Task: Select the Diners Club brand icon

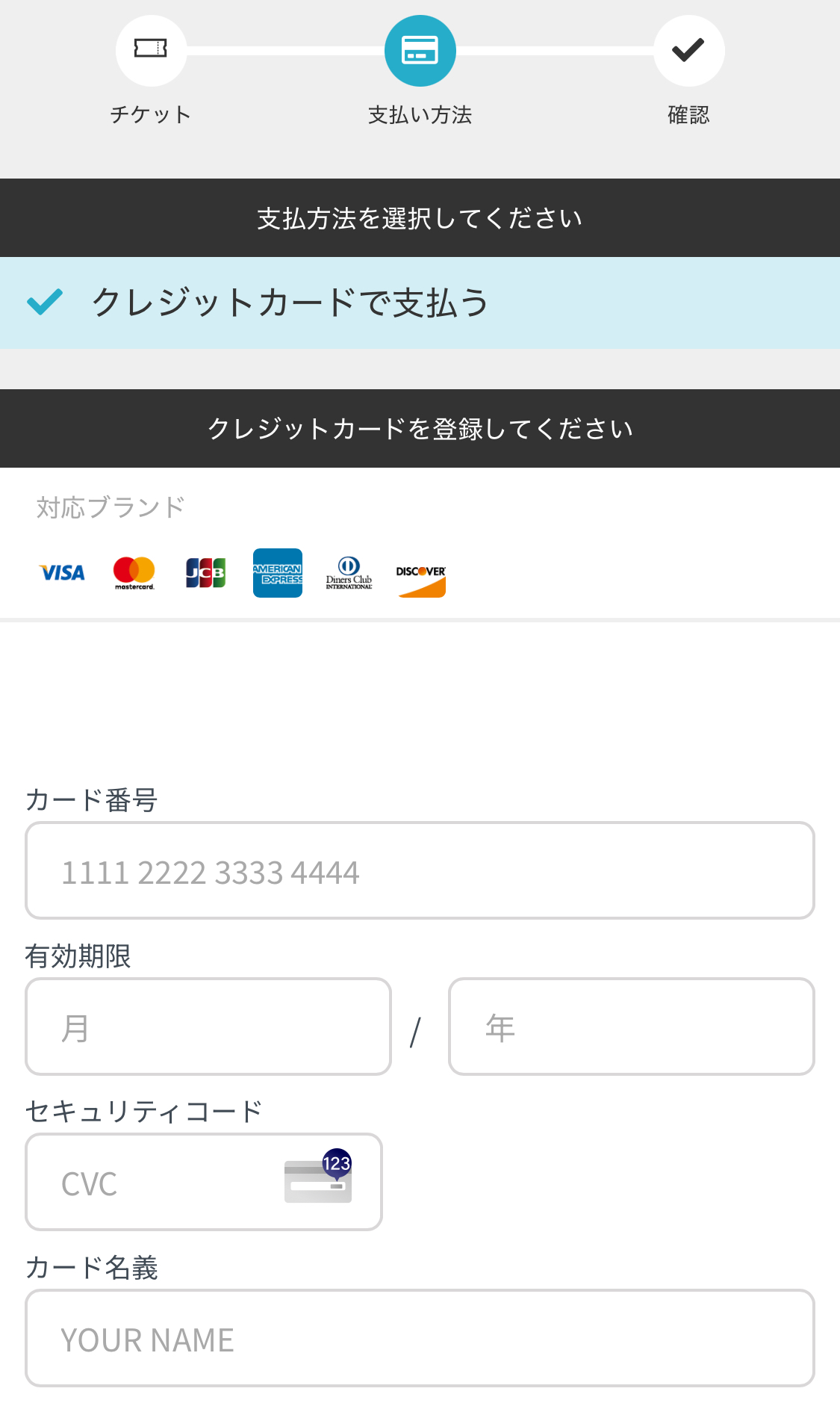Action: pyautogui.click(x=349, y=574)
